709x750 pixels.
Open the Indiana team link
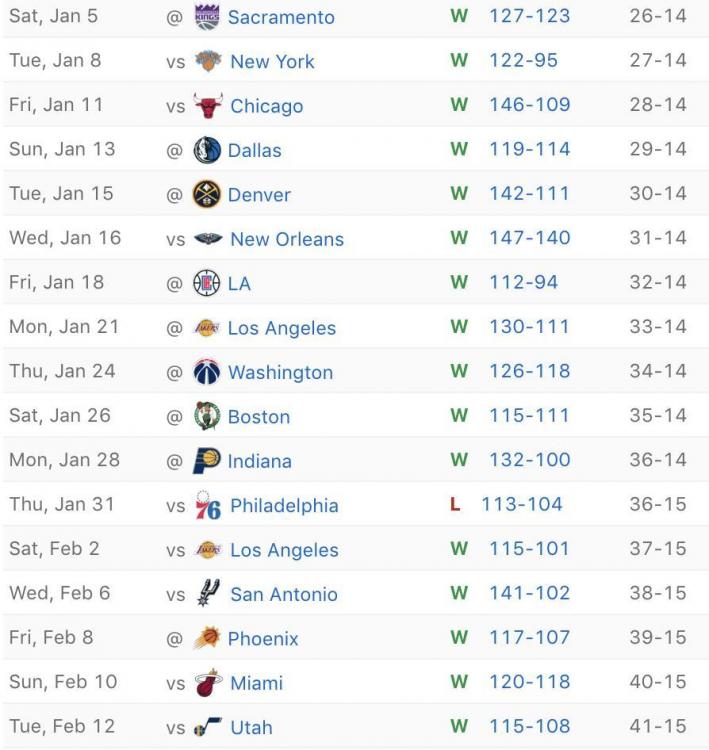pos(259,461)
